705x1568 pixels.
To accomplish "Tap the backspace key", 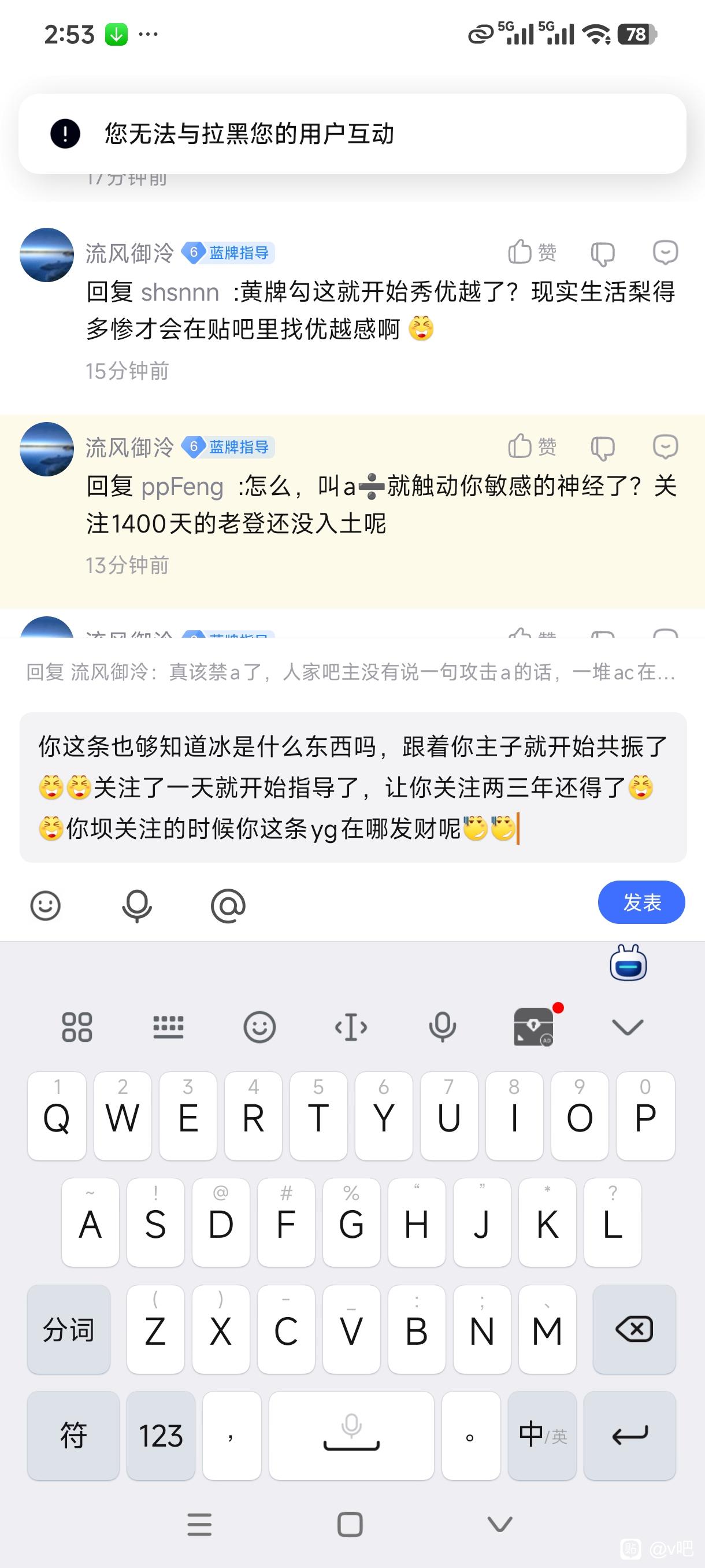I will coord(634,1329).
